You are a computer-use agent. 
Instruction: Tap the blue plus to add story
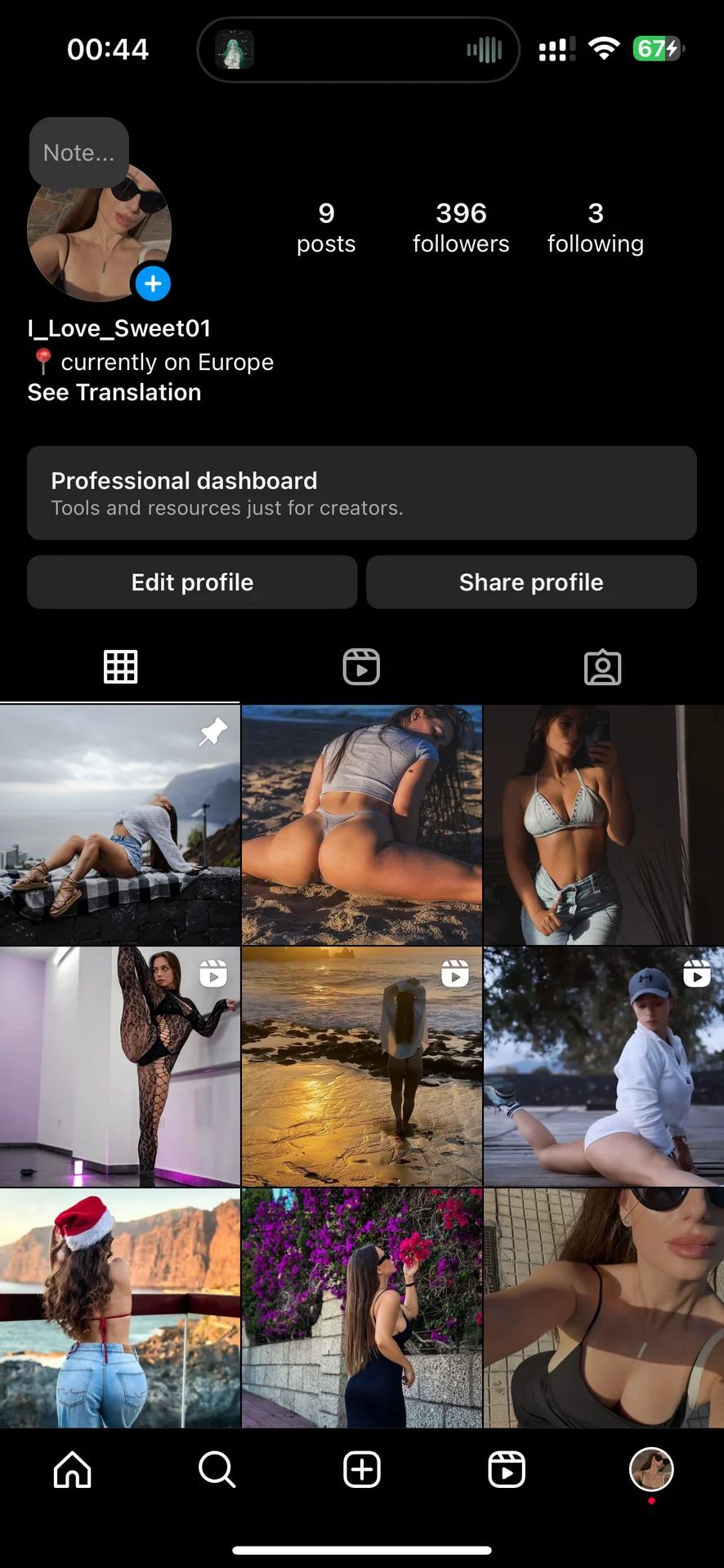click(153, 284)
